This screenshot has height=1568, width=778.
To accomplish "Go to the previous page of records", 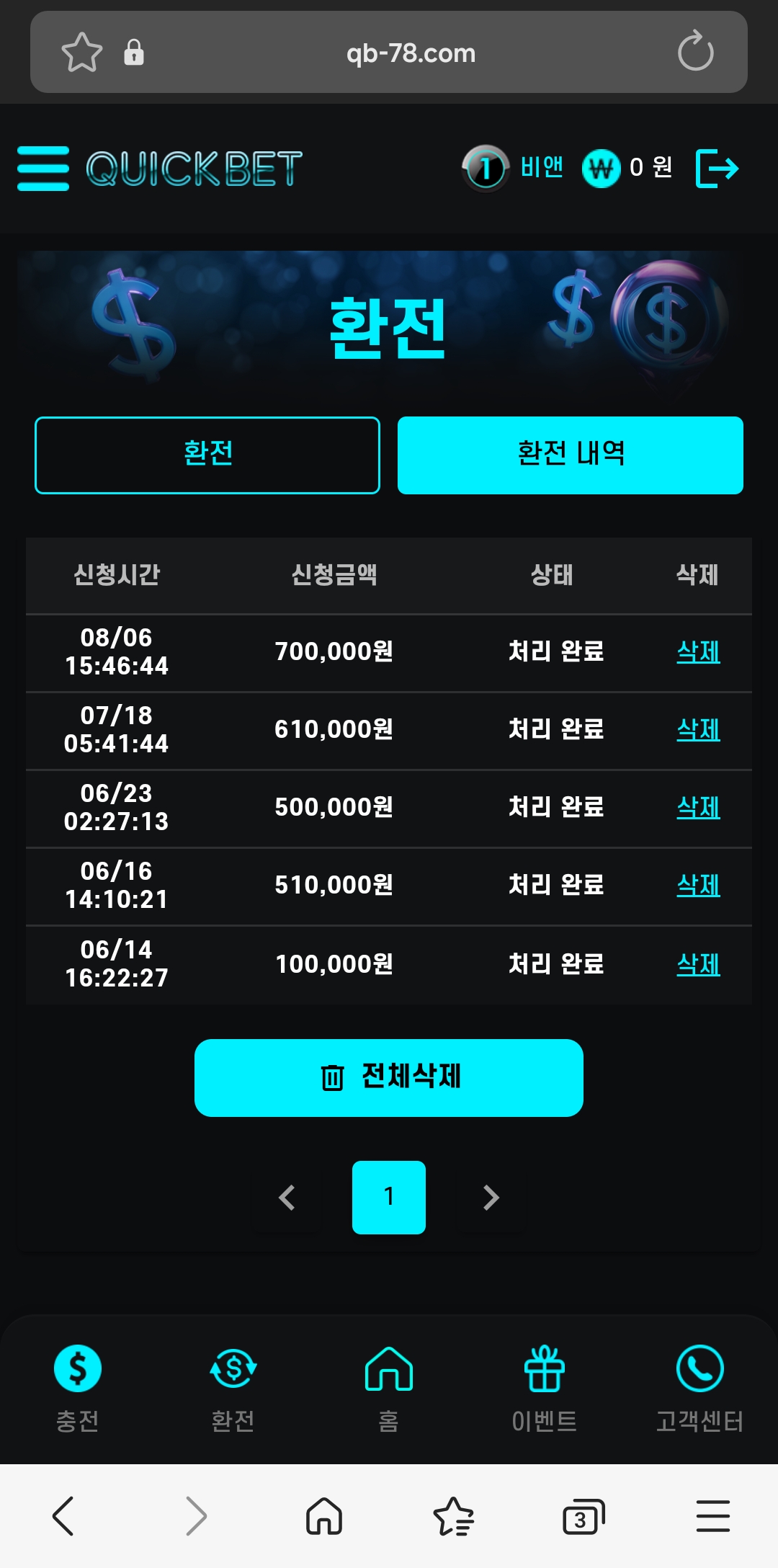I will [x=287, y=1198].
